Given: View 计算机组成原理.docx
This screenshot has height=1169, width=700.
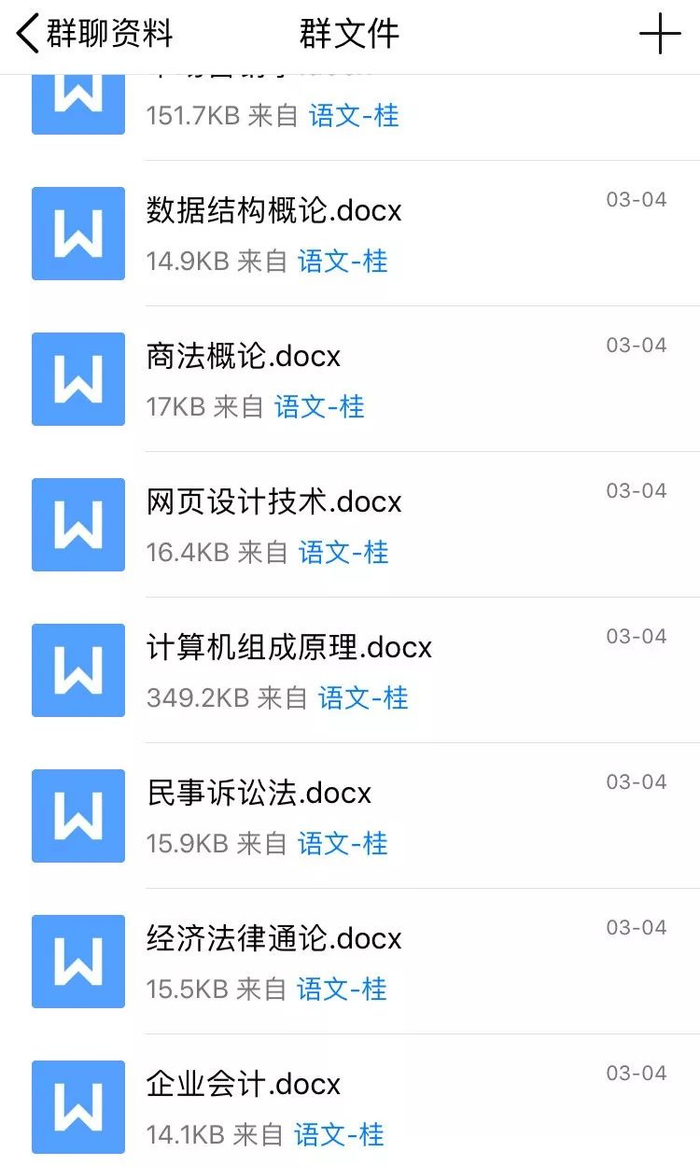Looking at the screenshot, I should point(350,670).
